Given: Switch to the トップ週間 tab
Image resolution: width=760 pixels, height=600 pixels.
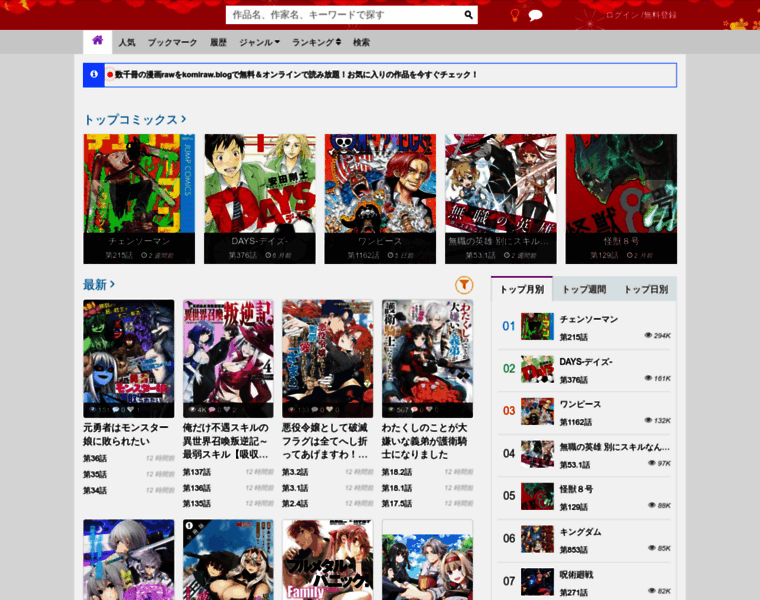Looking at the screenshot, I should (x=583, y=289).
